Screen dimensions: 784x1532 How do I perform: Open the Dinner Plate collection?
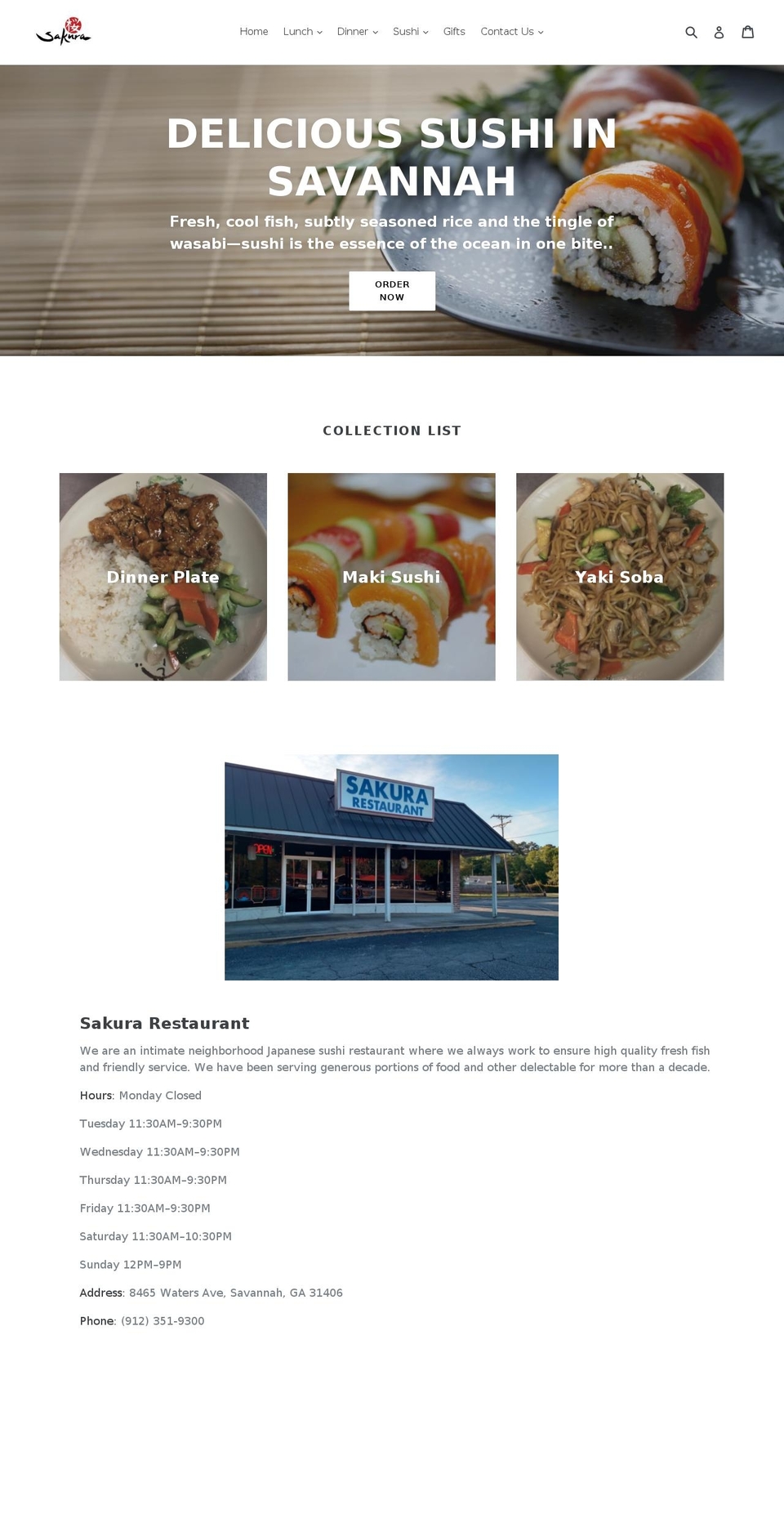162,577
